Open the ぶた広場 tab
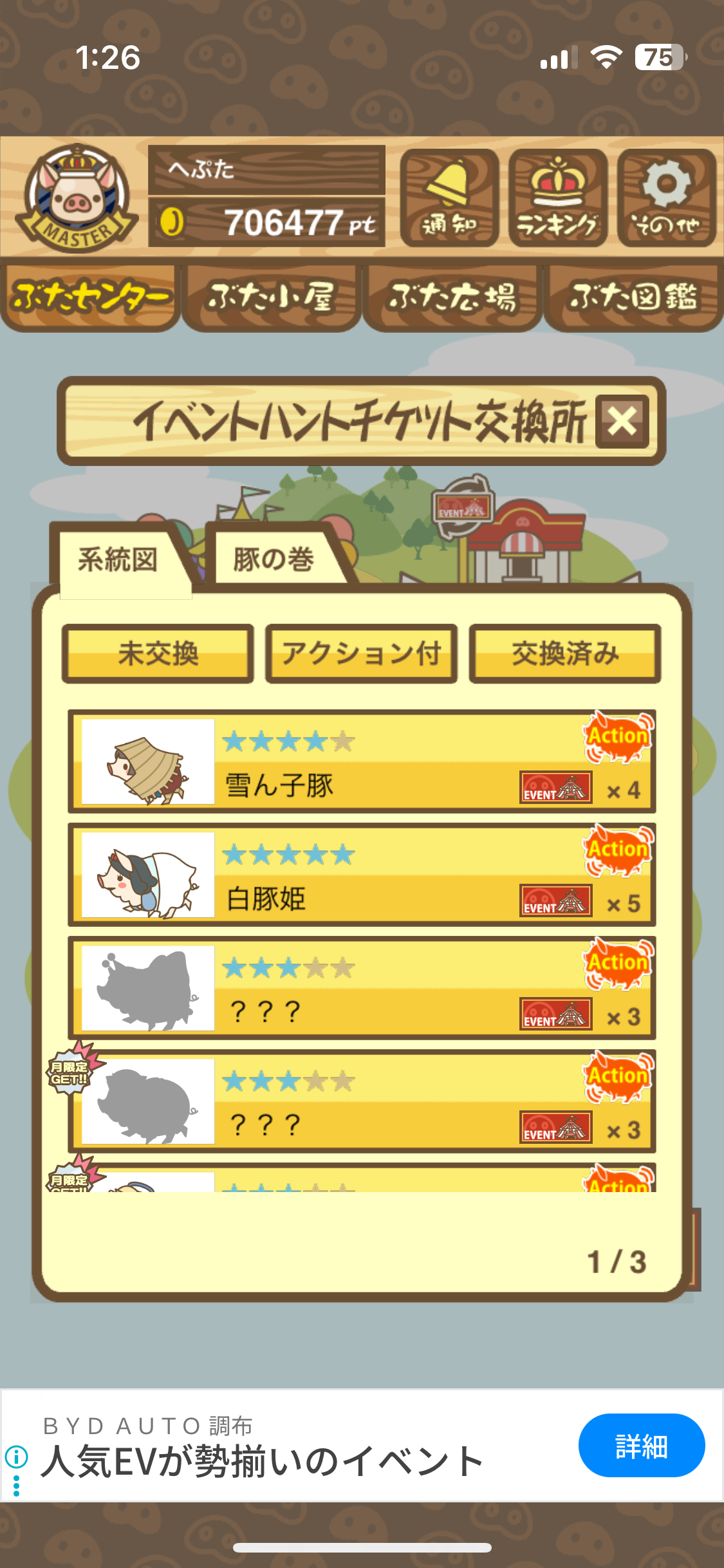Image resolution: width=724 pixels, height=1568 pixels. tap(452, 298)
